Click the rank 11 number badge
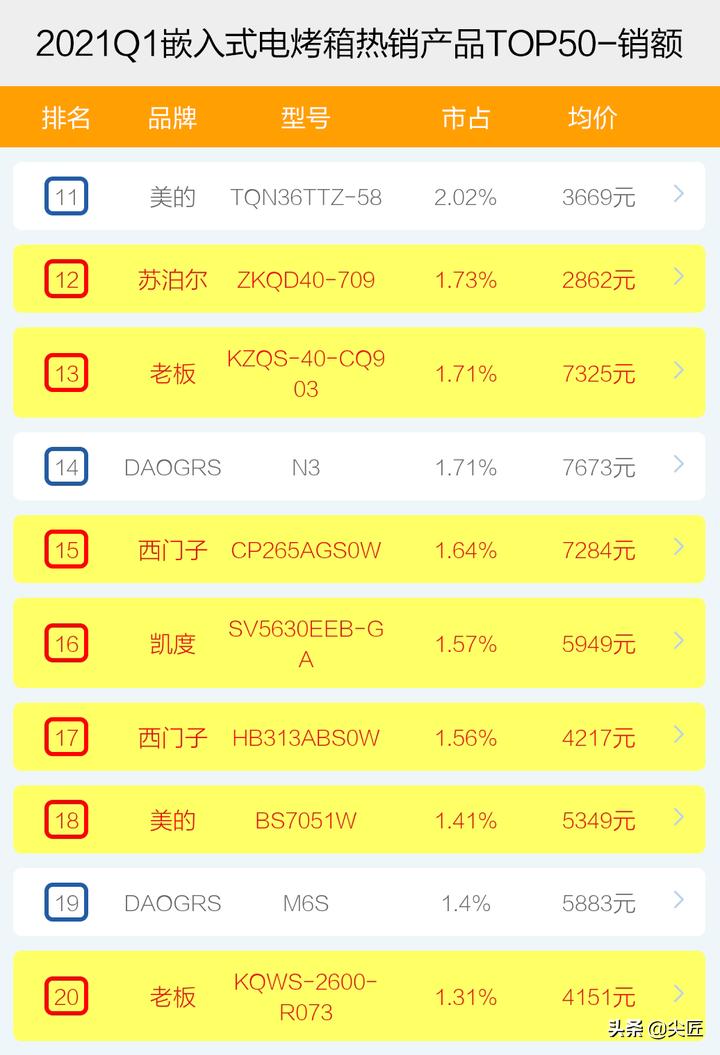Viewport: 720px width, 1055px height. 66,196
